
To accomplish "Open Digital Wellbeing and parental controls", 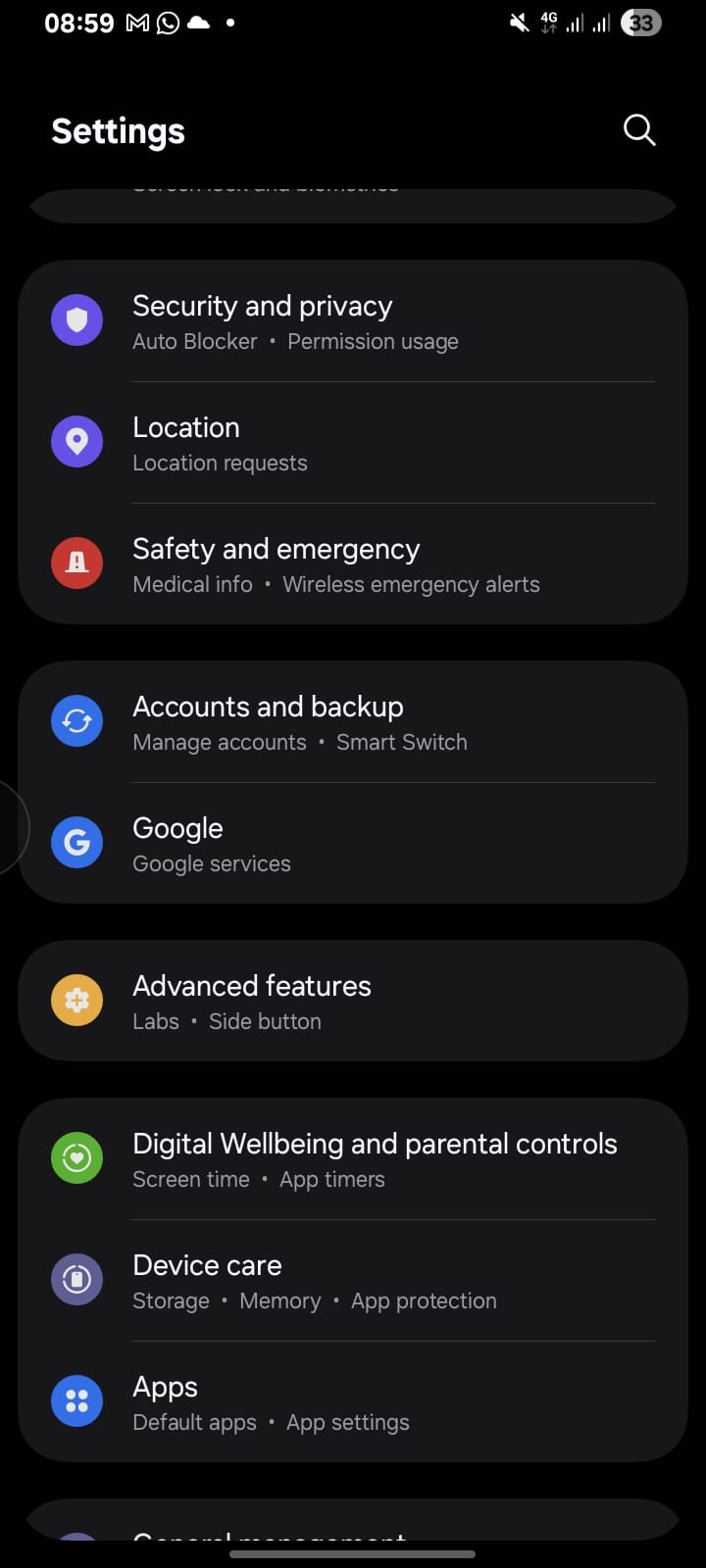I will click(x=353, y=1159).
